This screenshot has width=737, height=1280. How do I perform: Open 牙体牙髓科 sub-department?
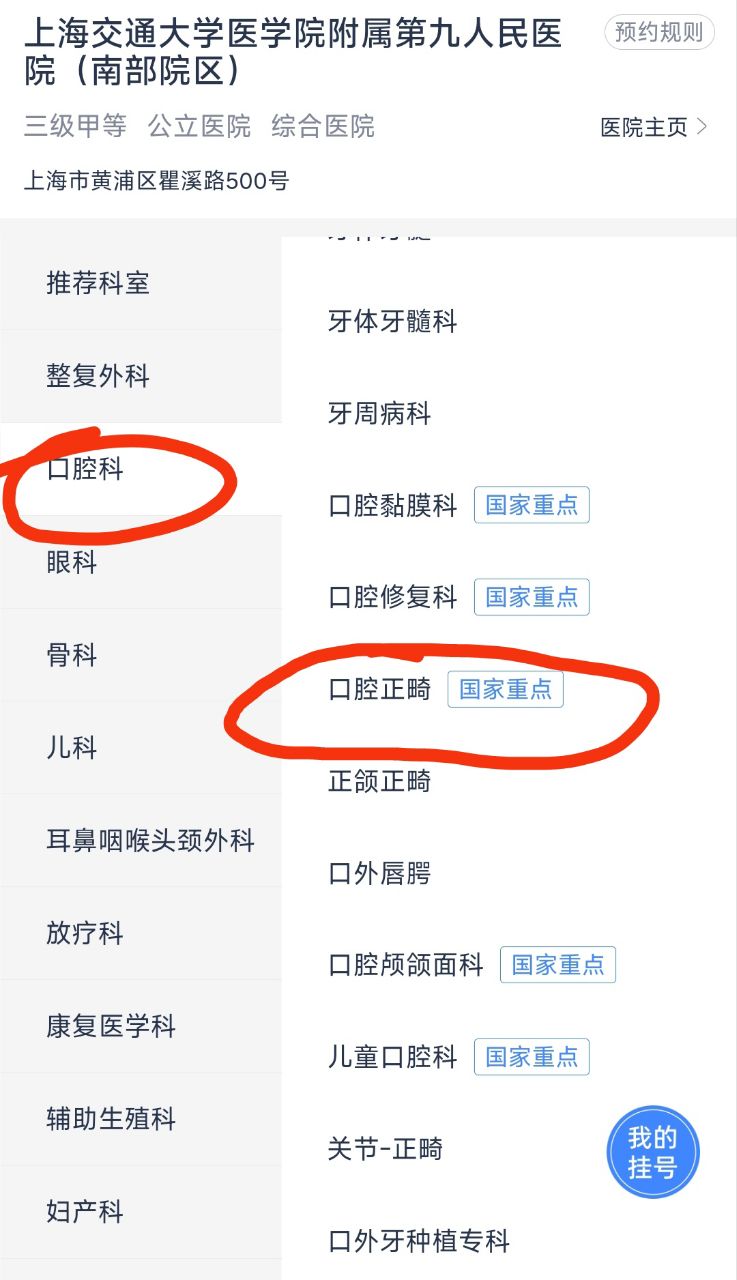[392, 321]
